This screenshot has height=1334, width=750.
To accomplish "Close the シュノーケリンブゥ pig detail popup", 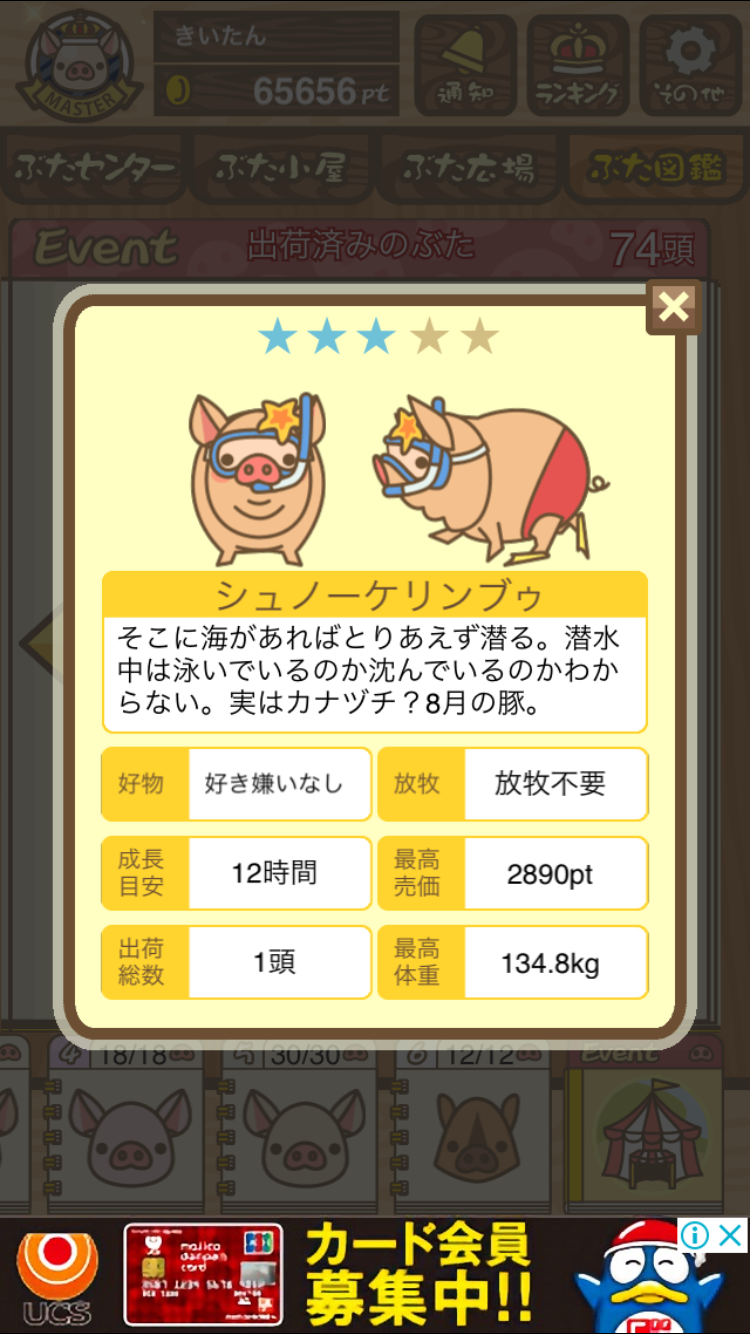I will pyautogui.click(x=673, y=307).
